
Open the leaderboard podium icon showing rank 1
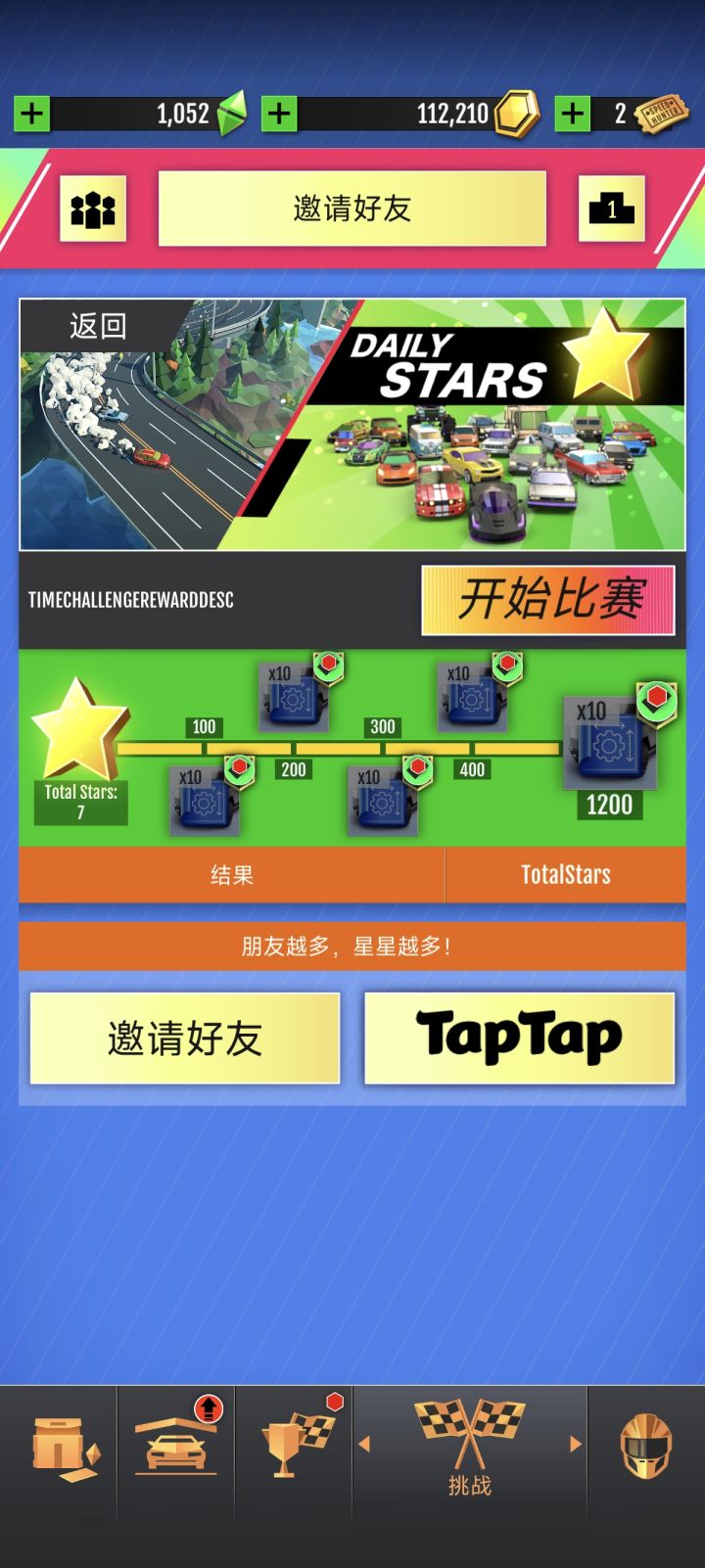click(x=612, y=208)
